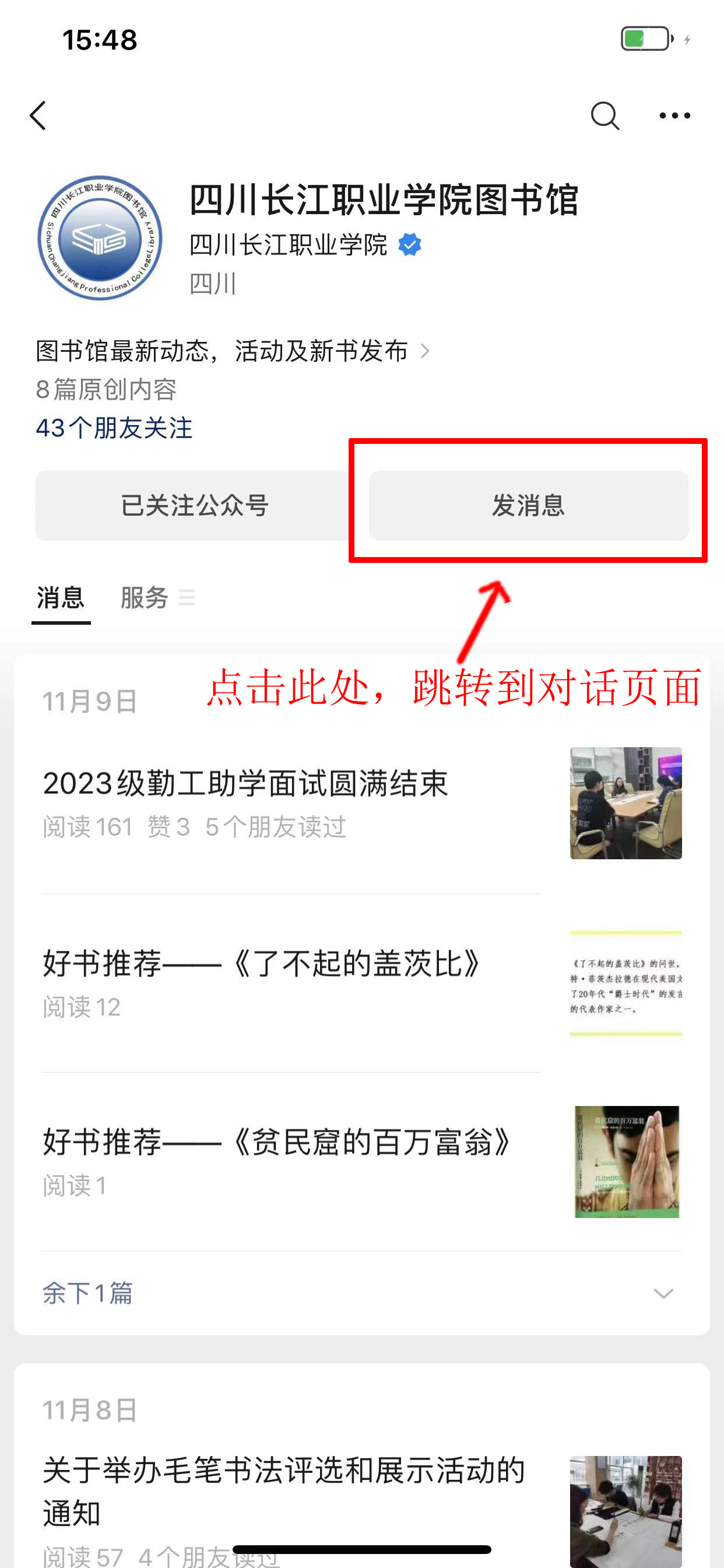Open the three-dot overflow menu
This screenshot has width=724, height=1568.
(x=674, y=116)
